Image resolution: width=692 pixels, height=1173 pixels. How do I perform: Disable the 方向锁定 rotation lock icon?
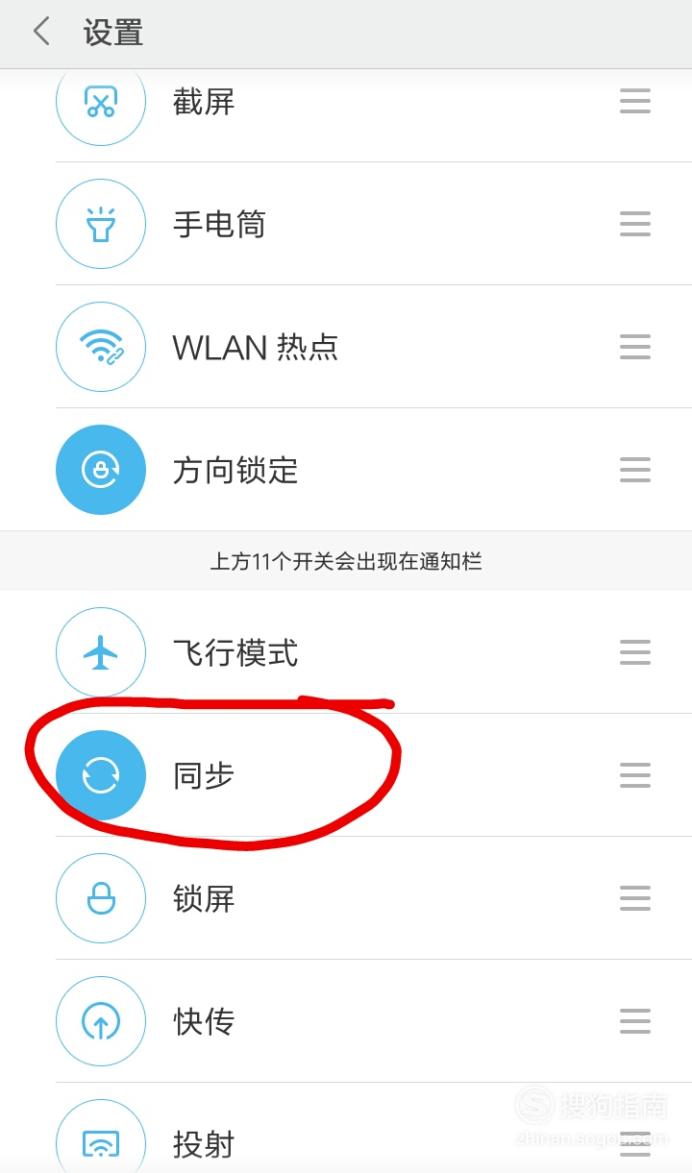[101, 470]
